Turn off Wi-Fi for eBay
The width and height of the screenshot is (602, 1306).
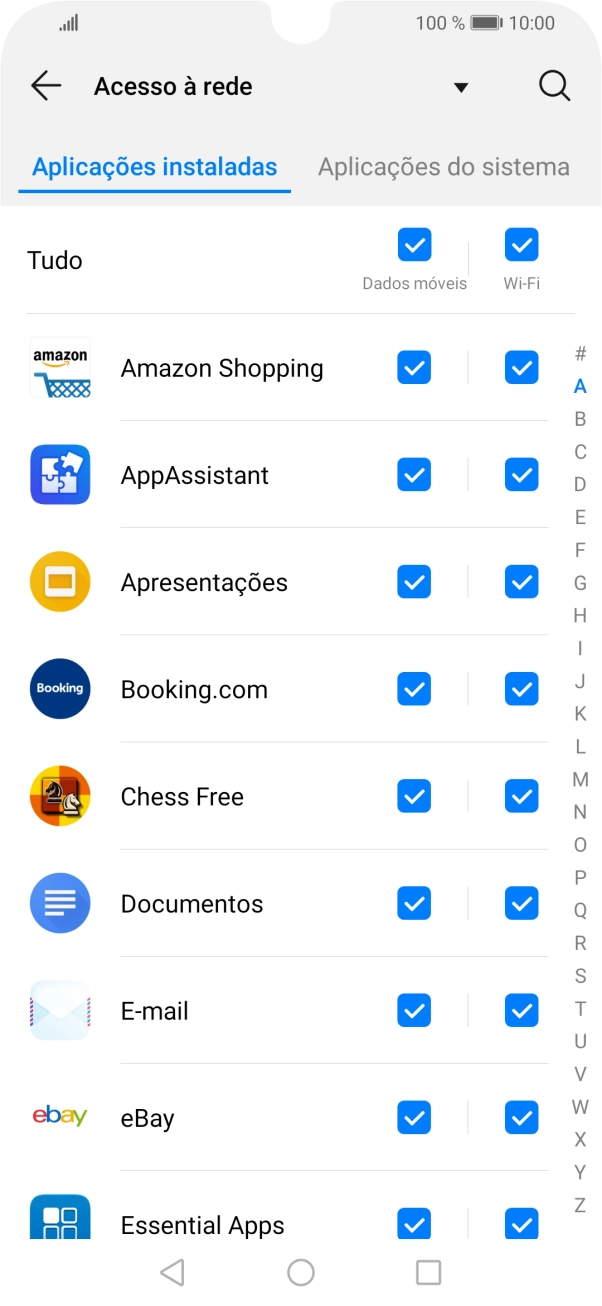[x=522, y=1118]
